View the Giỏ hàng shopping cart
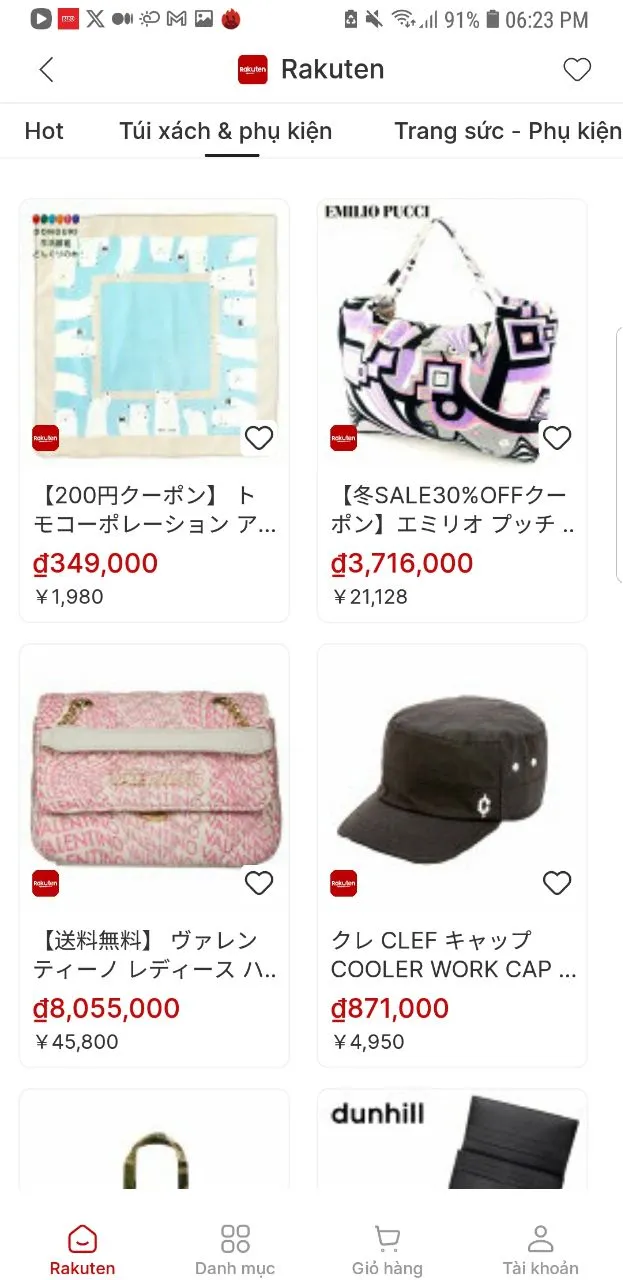The height and width of the screenshot is (1280, 623). pos(387,1250)
